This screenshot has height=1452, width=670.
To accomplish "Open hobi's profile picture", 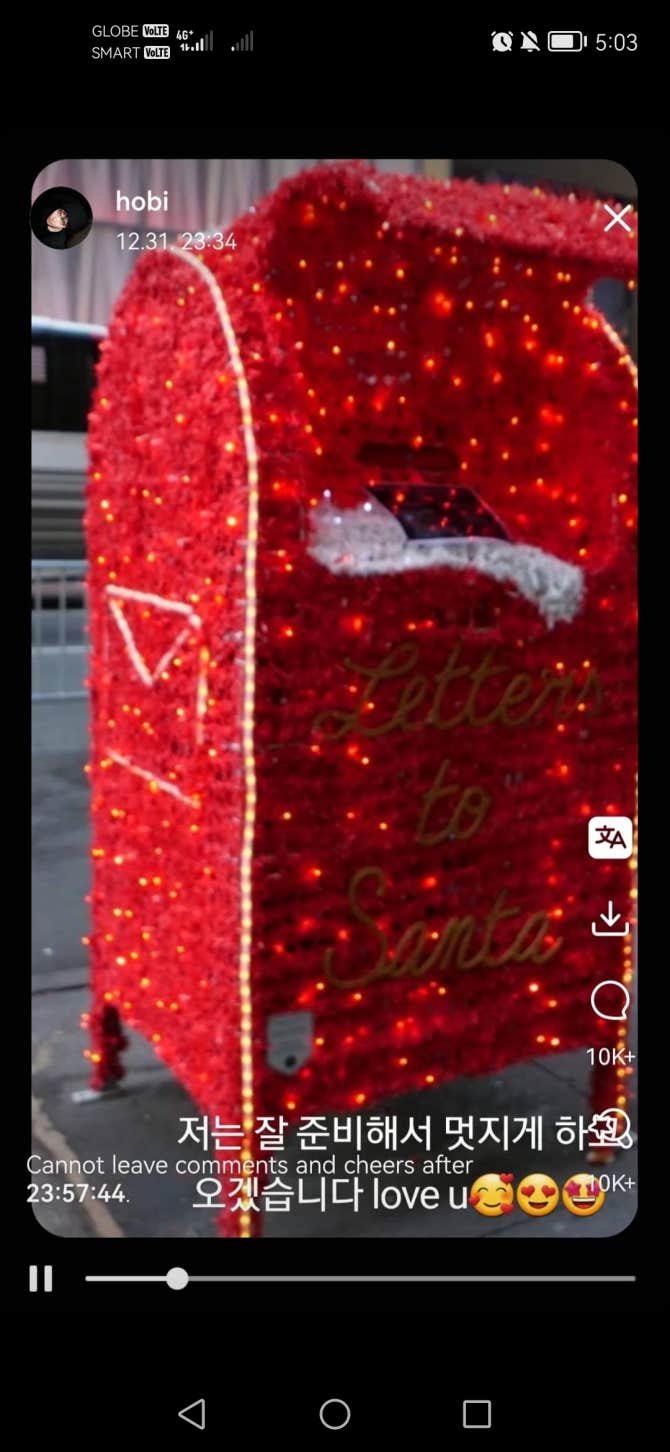I will pyautogui.click(x=61, y=218).
